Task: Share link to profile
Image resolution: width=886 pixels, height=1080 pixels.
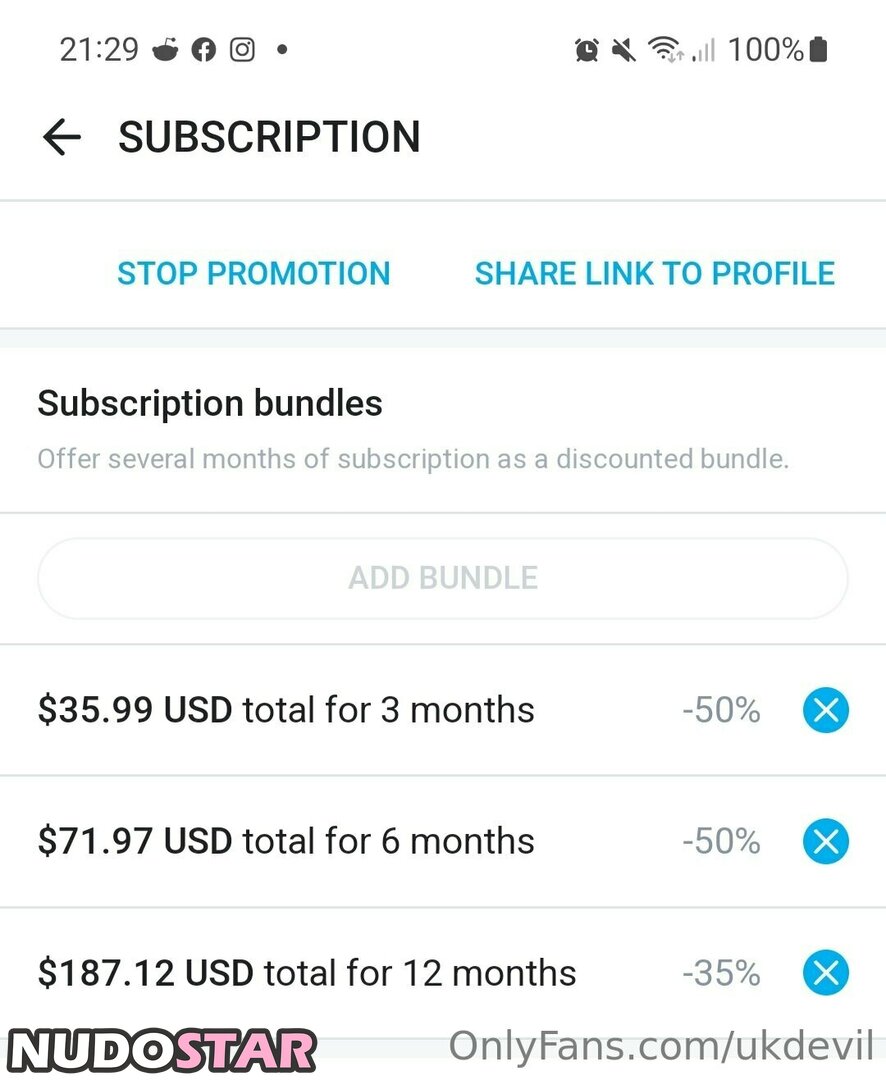Action: point(654,273)
